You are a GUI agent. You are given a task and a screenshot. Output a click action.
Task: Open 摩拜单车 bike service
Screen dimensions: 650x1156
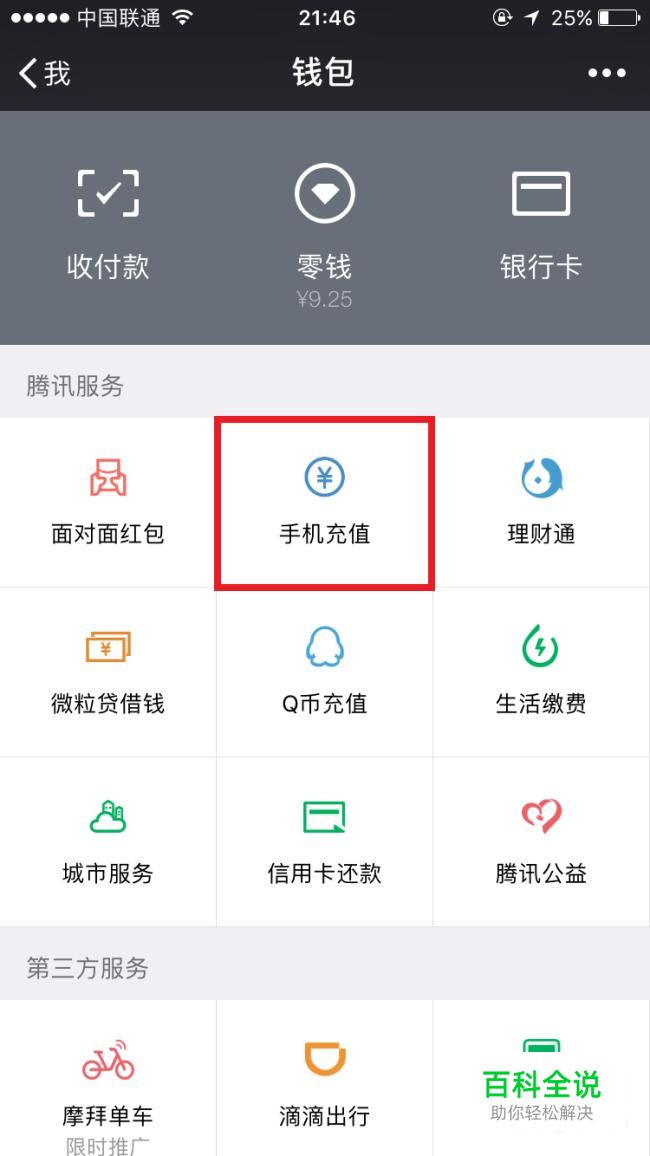click(x=108, y=1078)
